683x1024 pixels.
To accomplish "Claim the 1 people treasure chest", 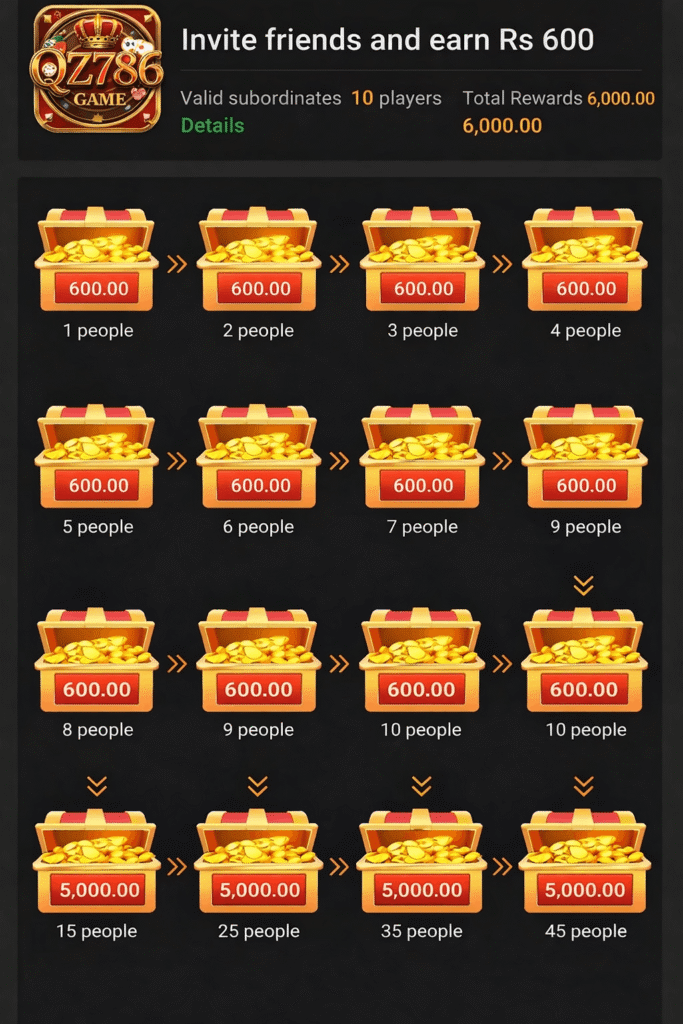I will 97,261.
